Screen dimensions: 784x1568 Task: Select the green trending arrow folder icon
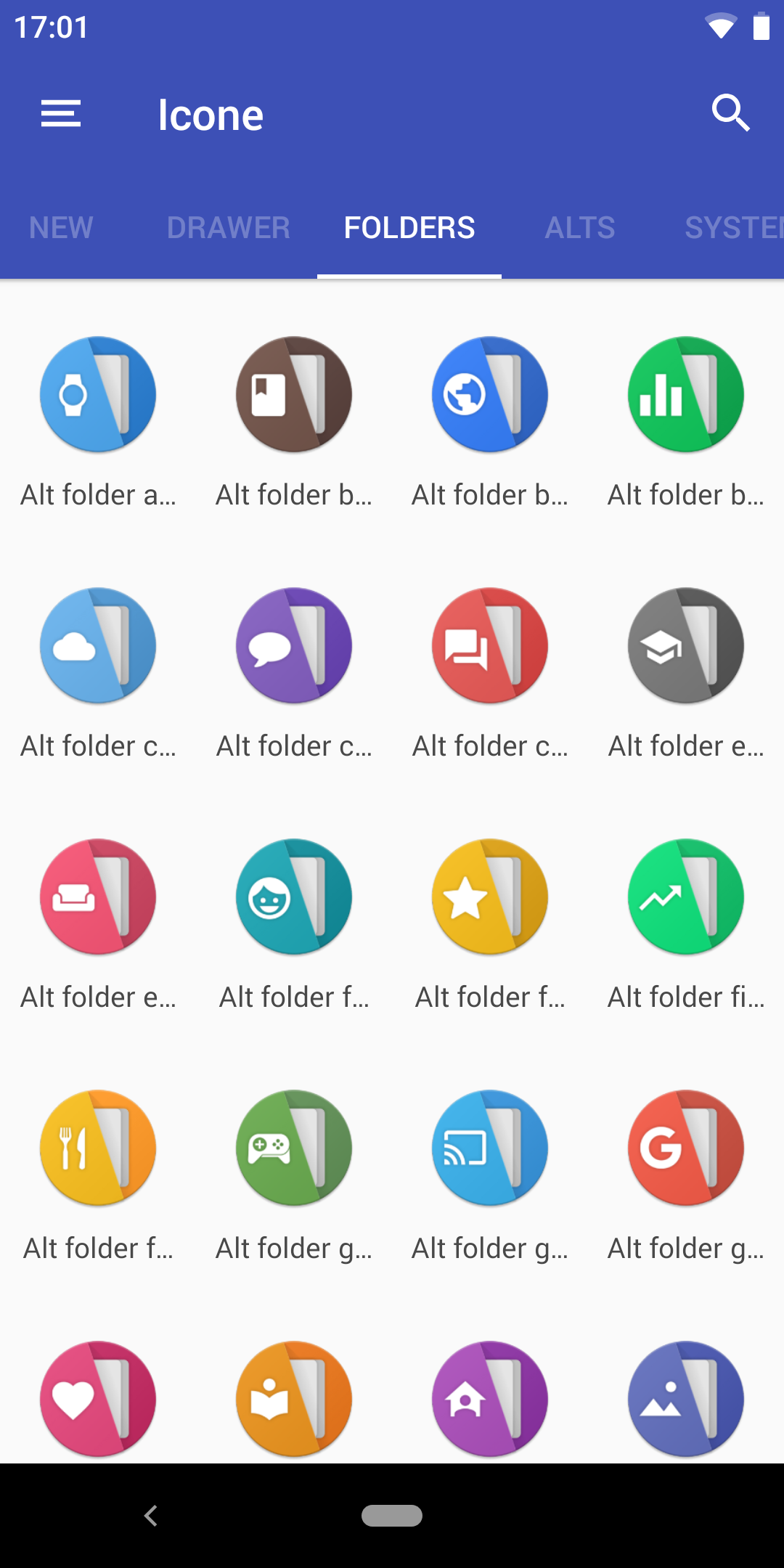(x=686, y=897)
